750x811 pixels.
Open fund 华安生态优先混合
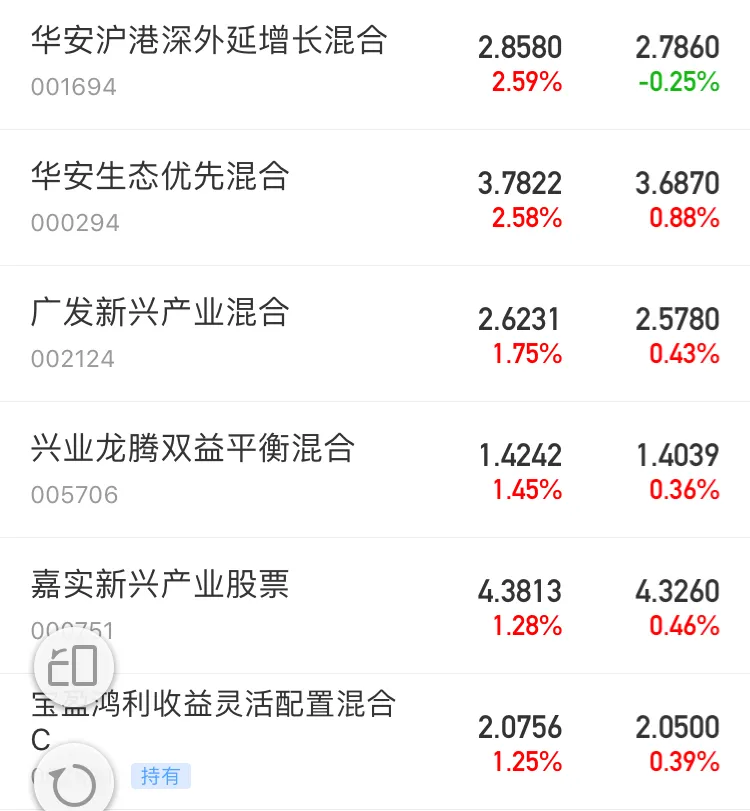(155, 176)
